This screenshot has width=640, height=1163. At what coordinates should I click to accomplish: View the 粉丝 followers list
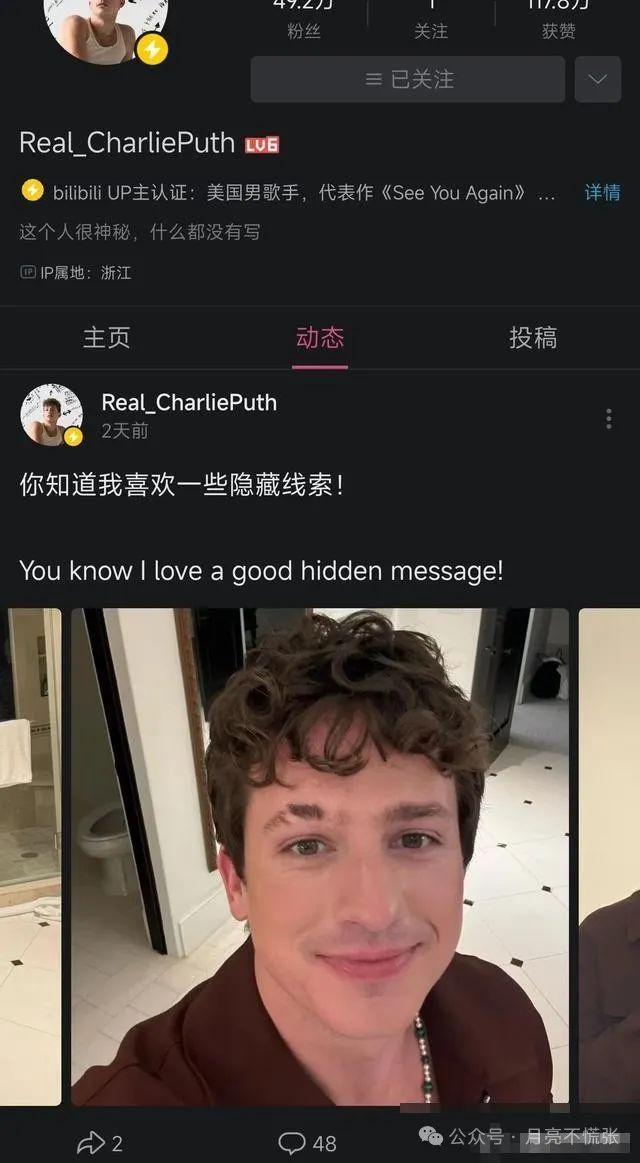(x=304, y=20)
